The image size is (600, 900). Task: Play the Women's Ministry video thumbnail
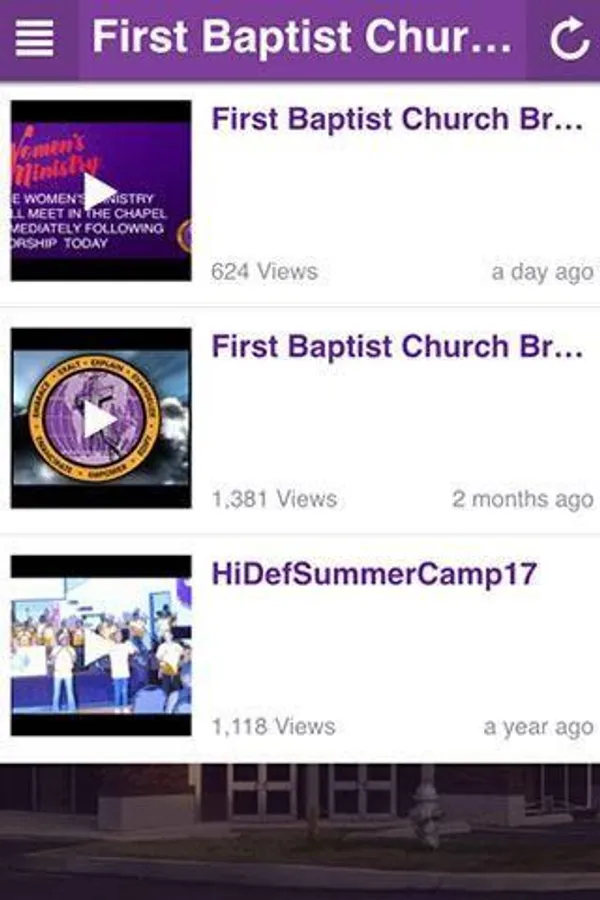[x=101, y=191]
